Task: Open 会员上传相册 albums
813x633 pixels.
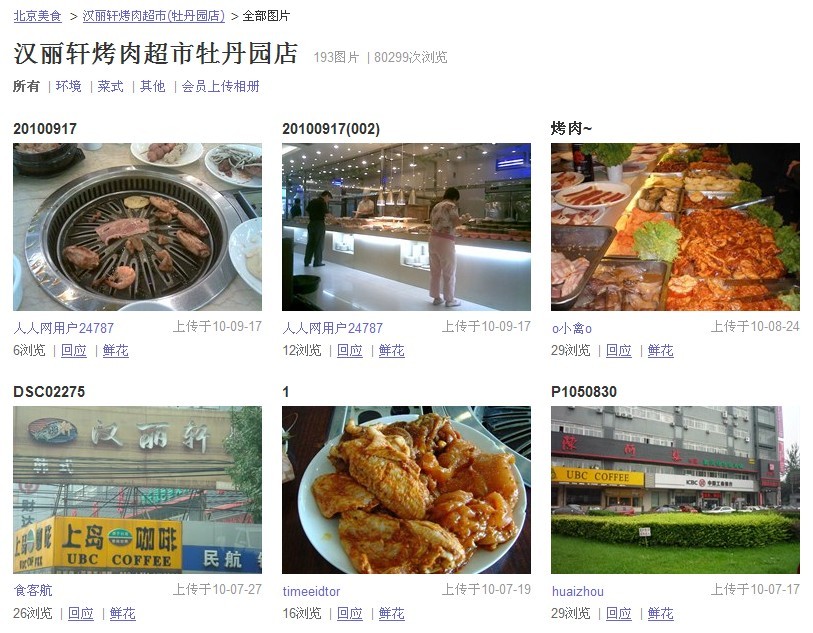Action: pos(220,87)
